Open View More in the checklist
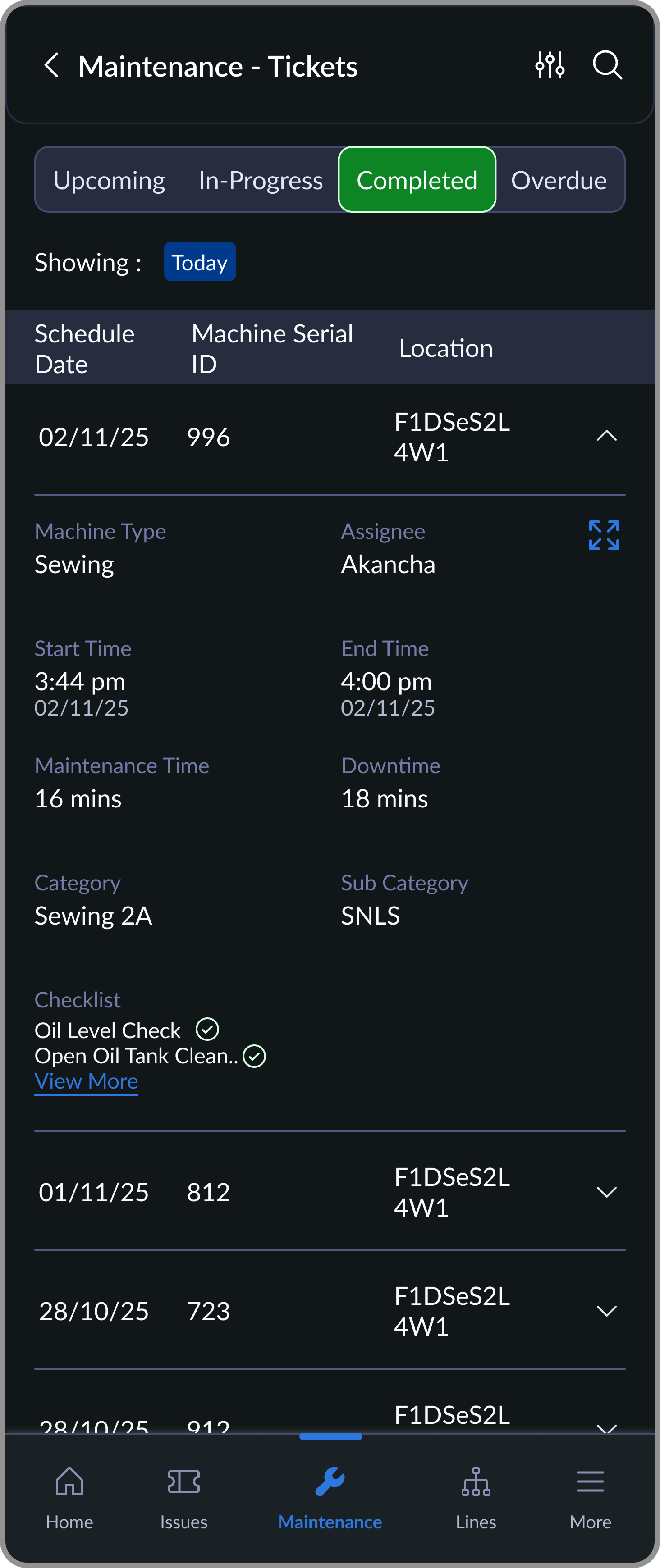This screenshot has height=1568, width=660. (x=87, y=1081)
